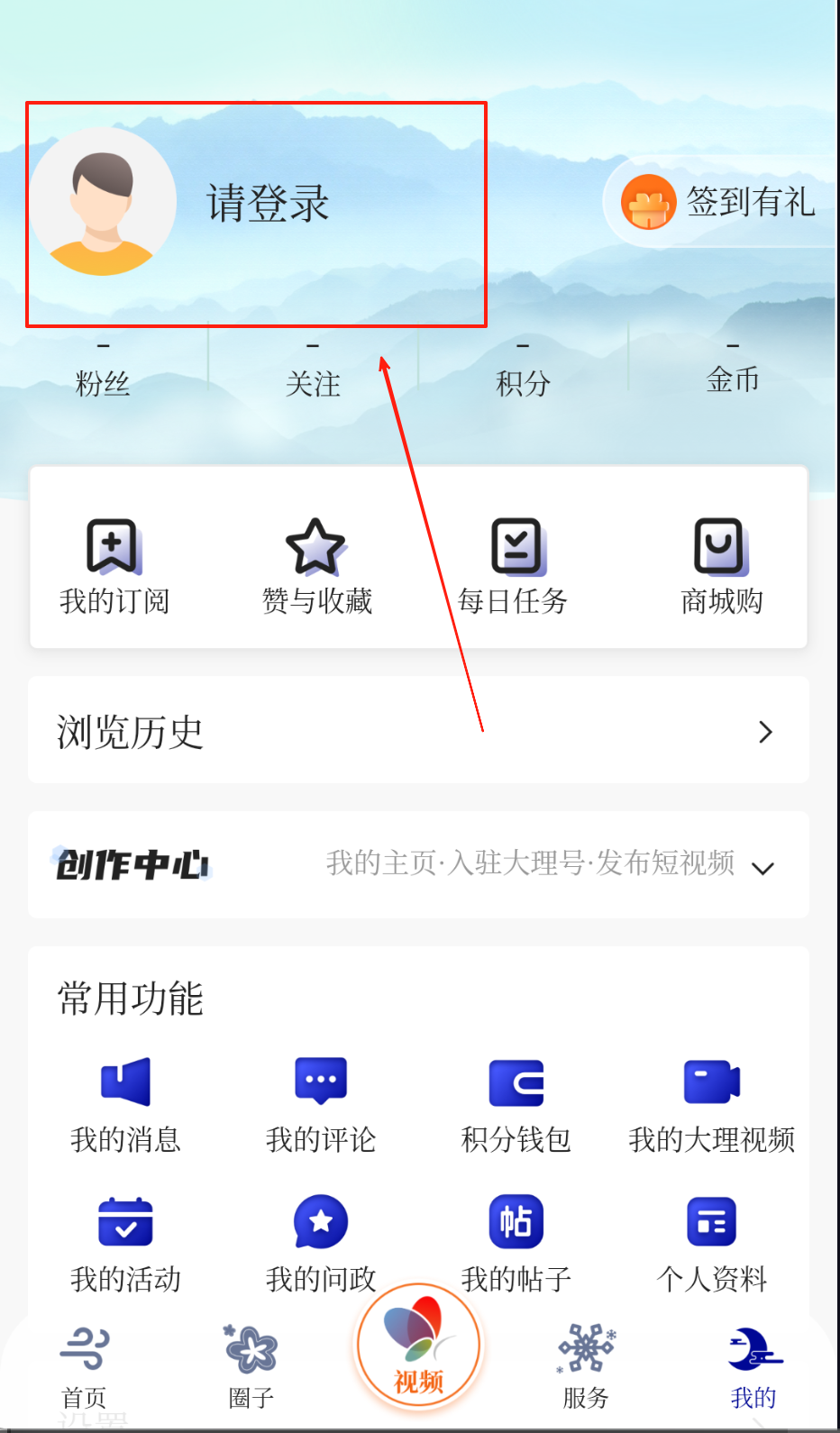Viewport: 840px width, 1433px height.
Task: Open 每日任务 daily tasks
Action: pos(514,565)
